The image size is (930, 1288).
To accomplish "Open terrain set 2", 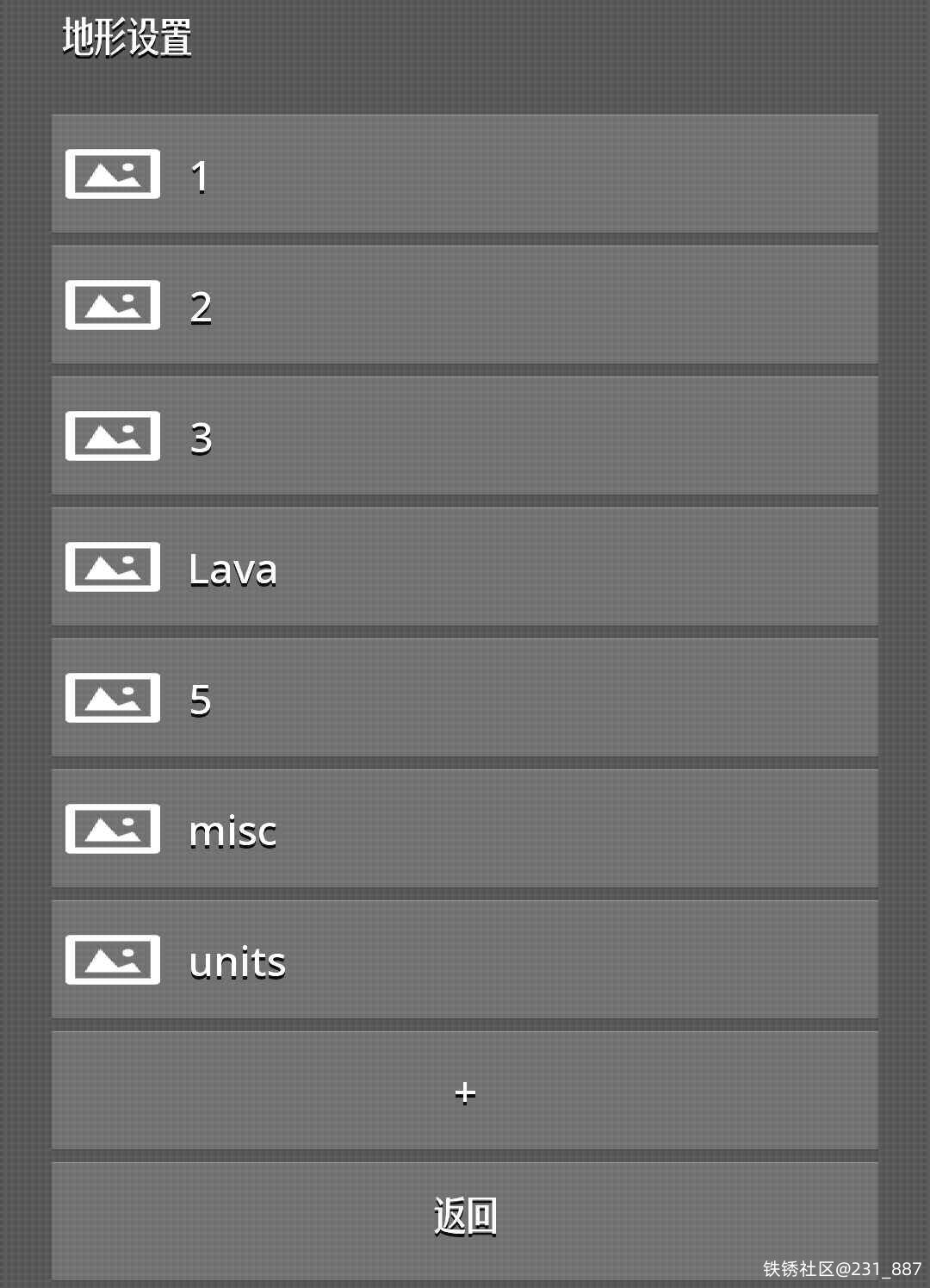I will (x=465, y=305).
